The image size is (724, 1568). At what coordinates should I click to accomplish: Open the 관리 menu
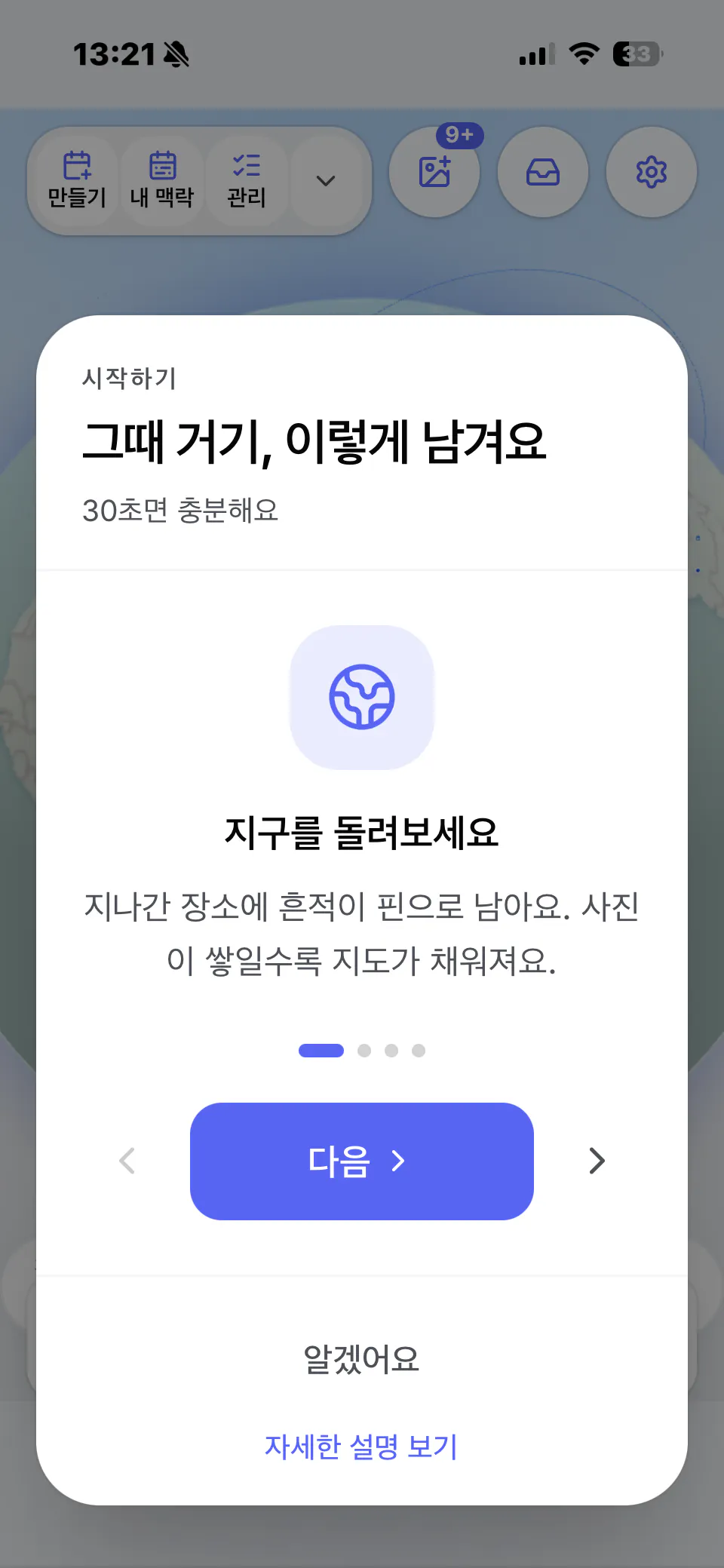(247, 180)
